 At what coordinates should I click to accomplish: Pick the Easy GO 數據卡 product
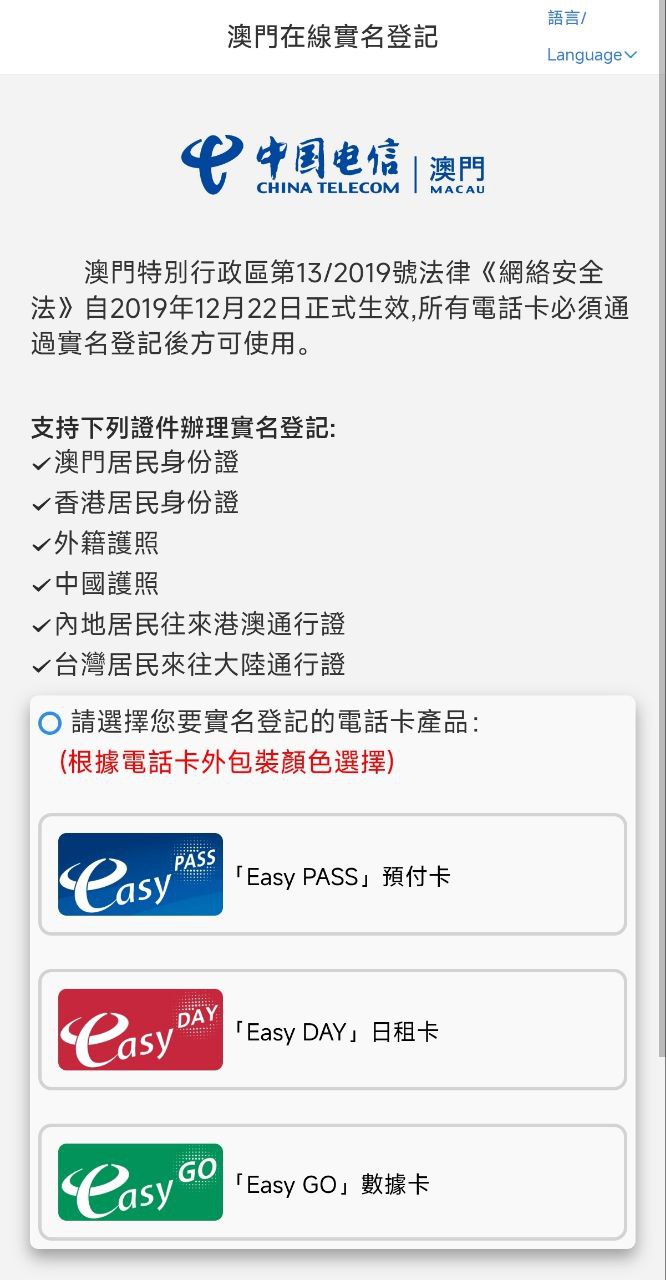pyautogui.click(x=332, y=1183)
